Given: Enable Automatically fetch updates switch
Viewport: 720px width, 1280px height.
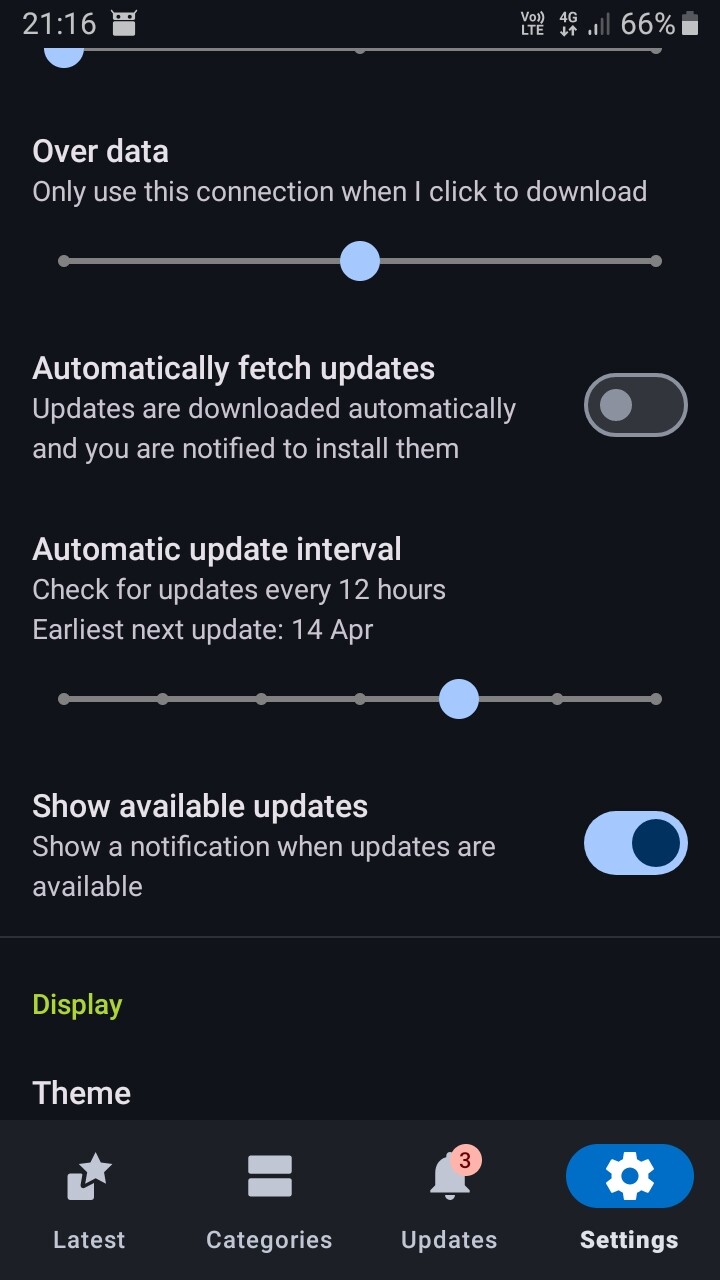Looking at the screenshot, I should click(x=635, y=405).
